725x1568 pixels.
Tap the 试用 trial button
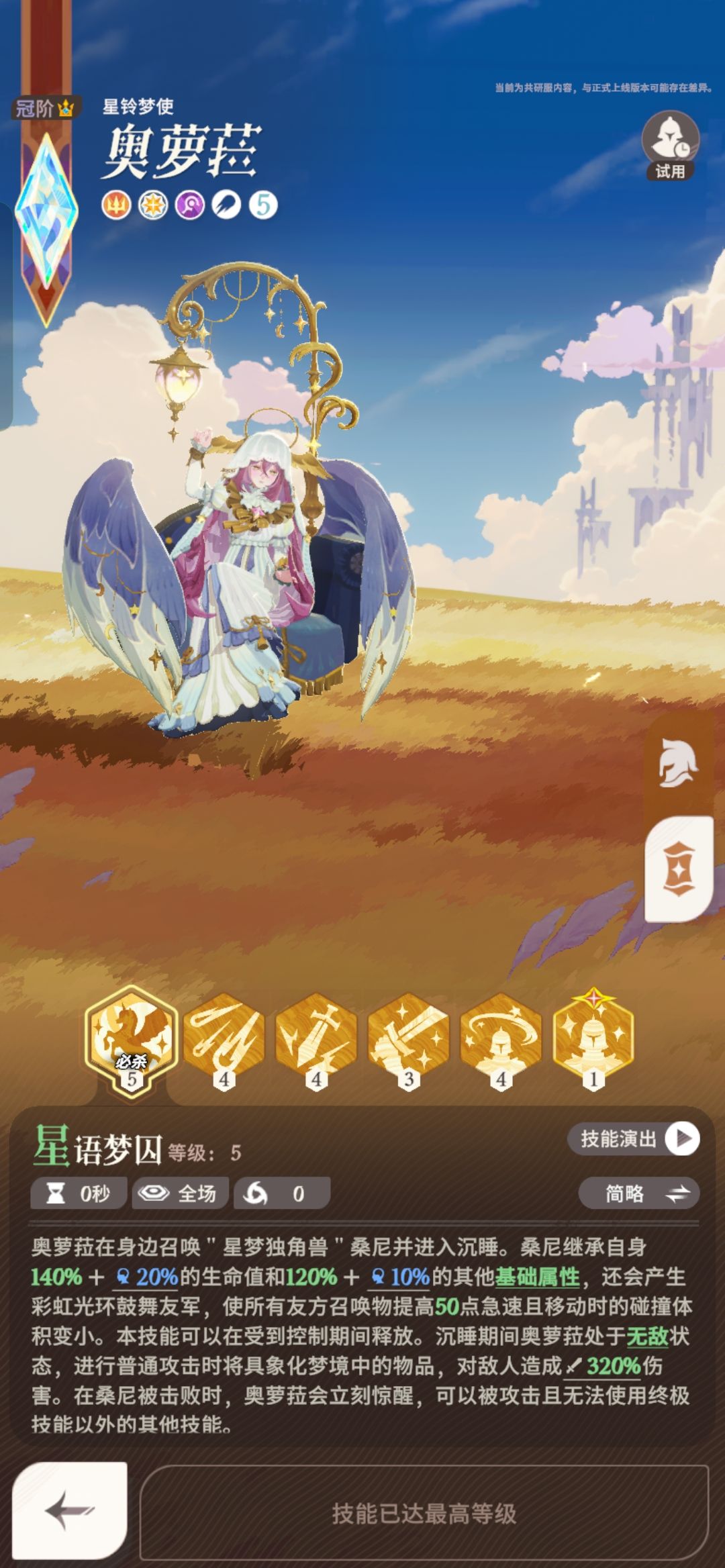point(670,146)
